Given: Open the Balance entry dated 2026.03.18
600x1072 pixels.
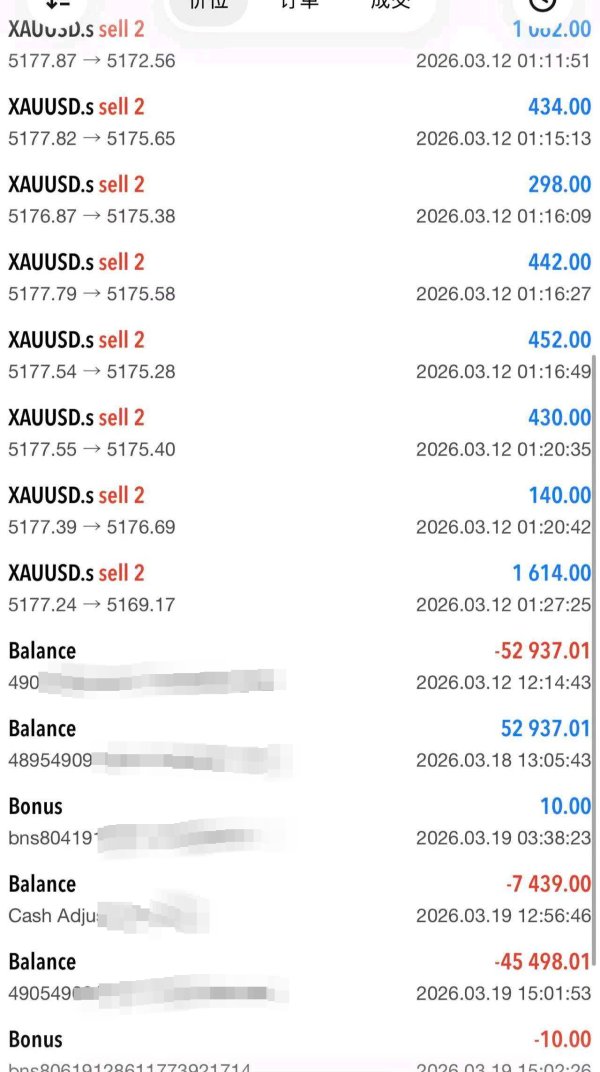Looking at the screenshot, I should click(300, 744).
